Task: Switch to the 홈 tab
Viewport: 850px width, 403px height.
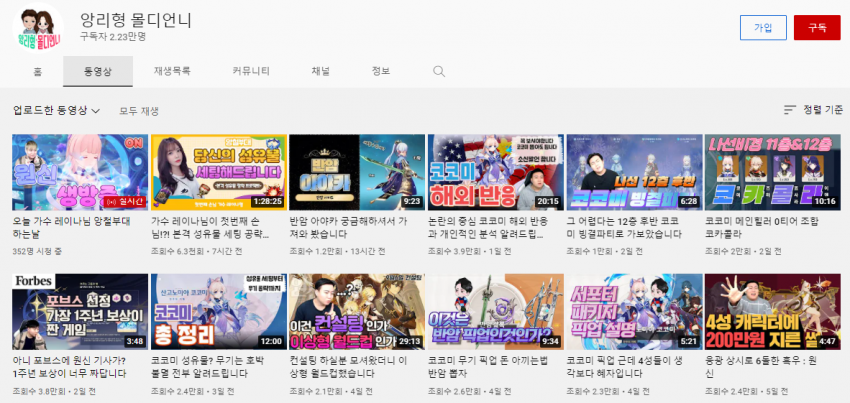Action: (x=37, y=72)
